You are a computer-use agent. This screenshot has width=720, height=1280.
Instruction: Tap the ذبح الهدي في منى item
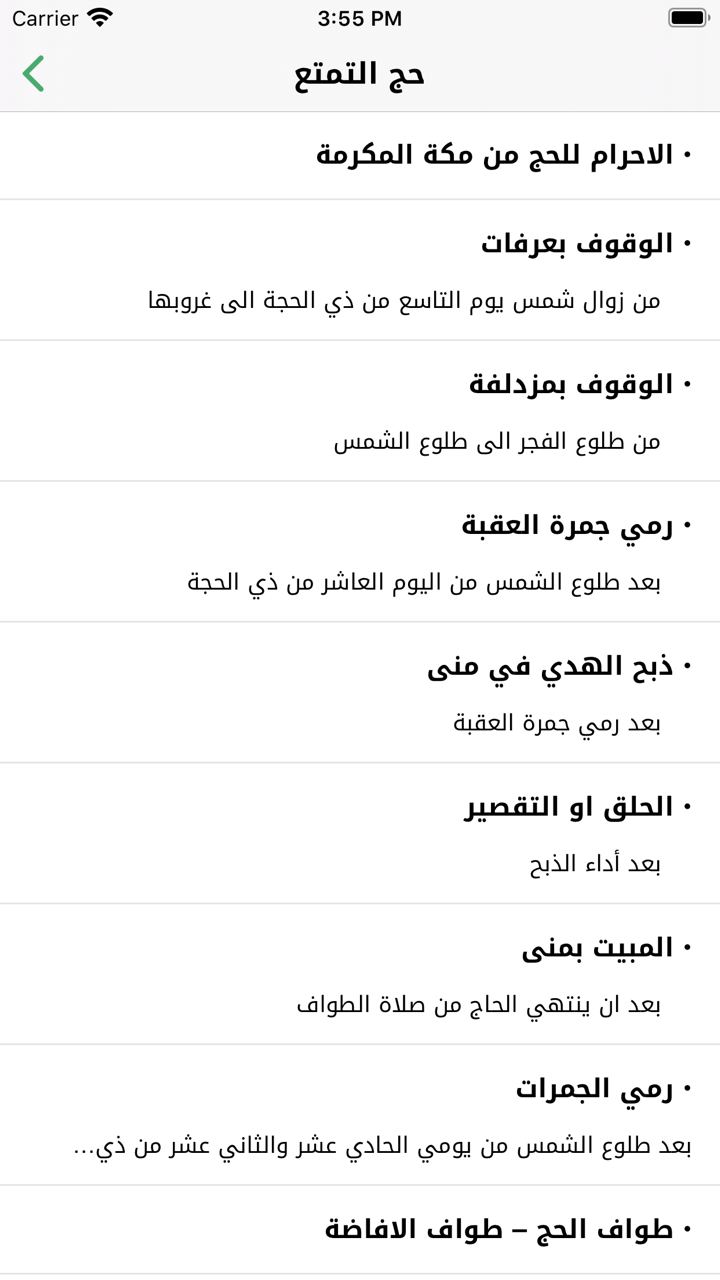pos(360,693)
